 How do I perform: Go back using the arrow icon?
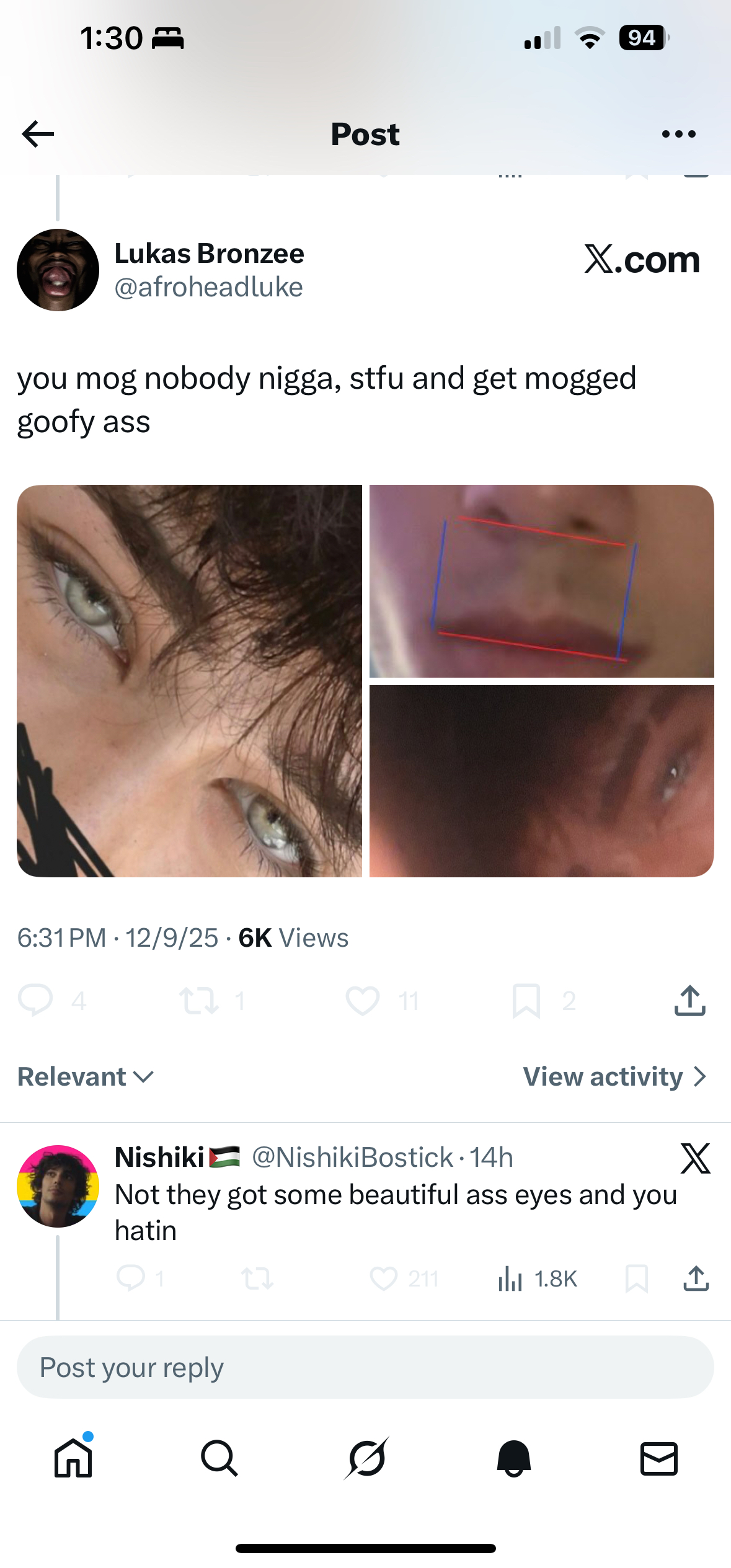point(38,134)
